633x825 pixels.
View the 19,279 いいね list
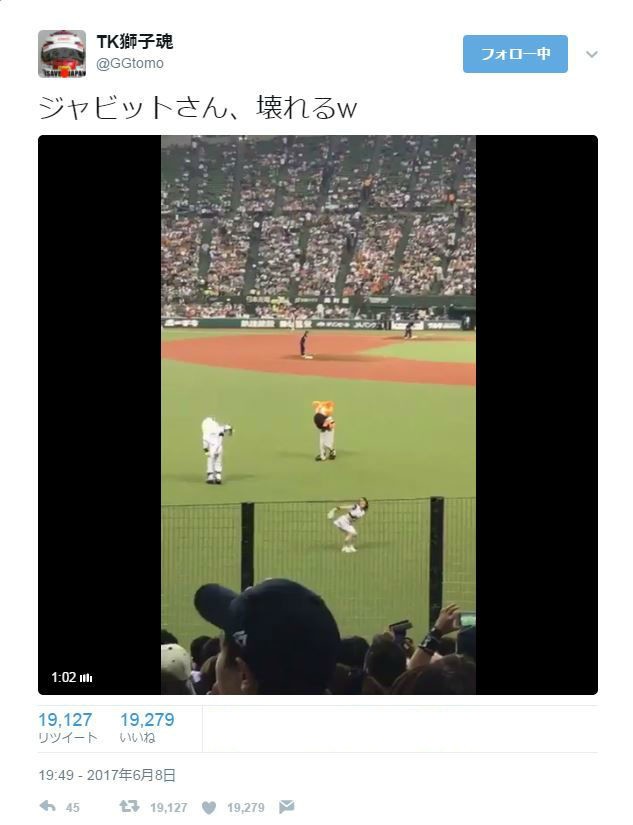click(147, 727)
